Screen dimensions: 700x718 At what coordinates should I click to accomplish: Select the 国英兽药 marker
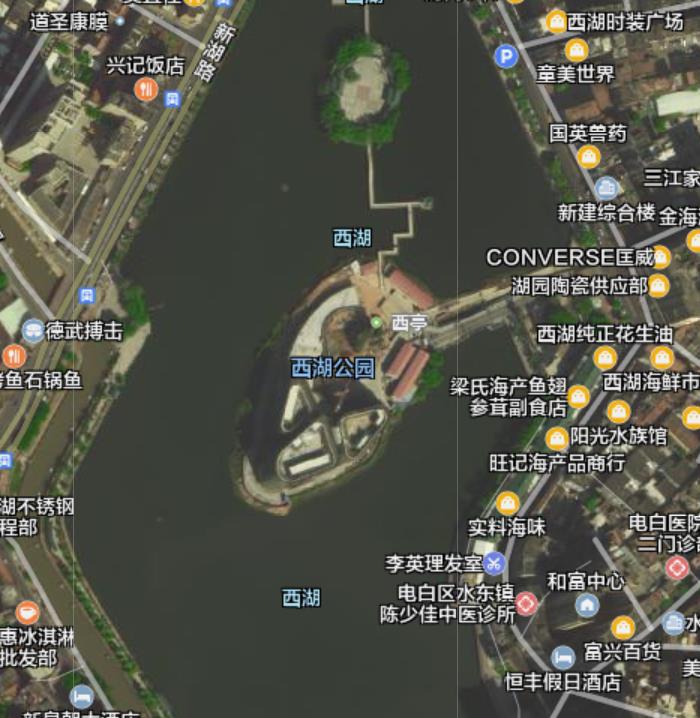(x=589, y=156)
